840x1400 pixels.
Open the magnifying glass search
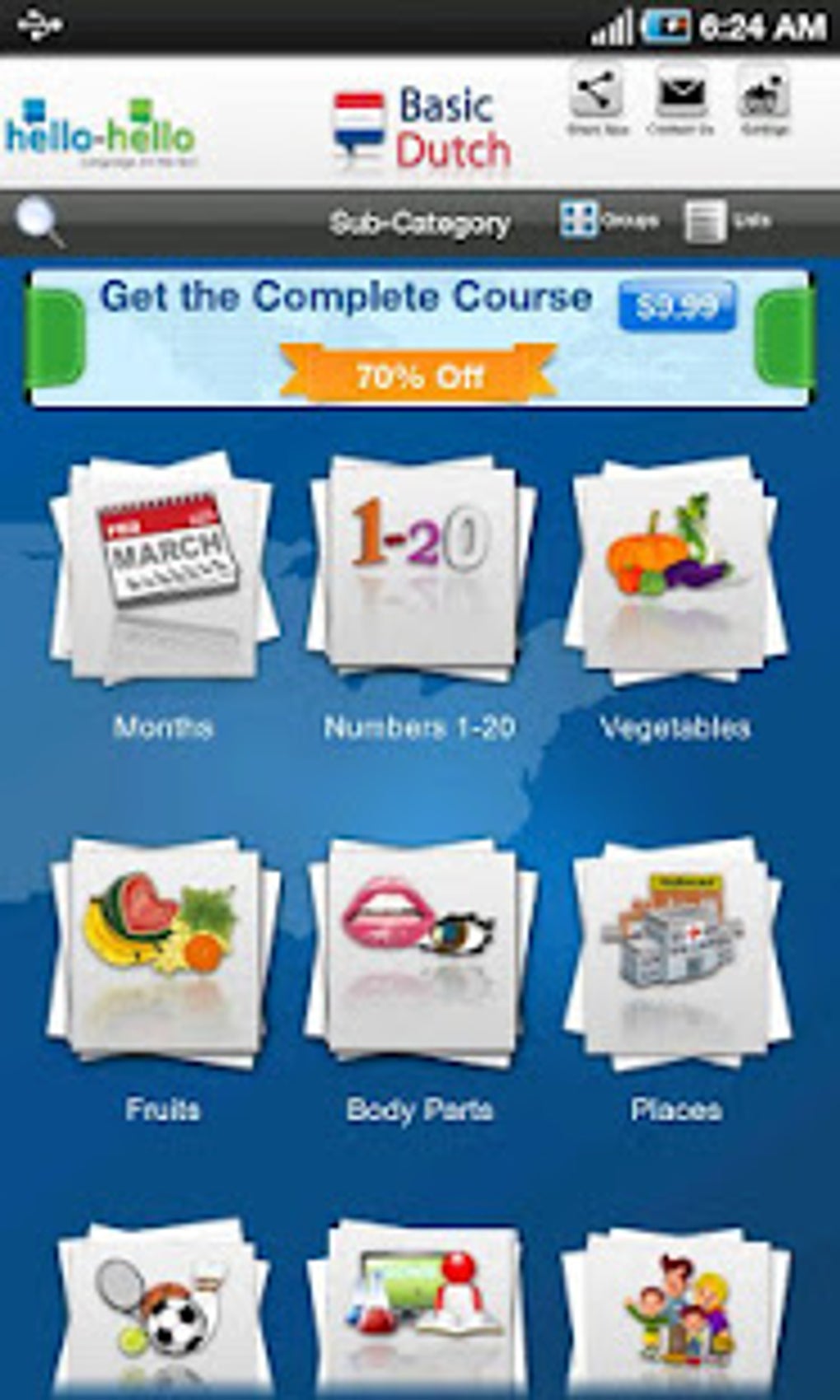(40, 222)
